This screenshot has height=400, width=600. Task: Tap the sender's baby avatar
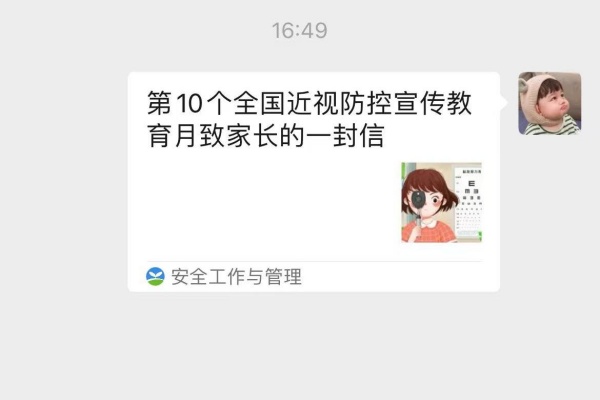(x=549, y=104)
